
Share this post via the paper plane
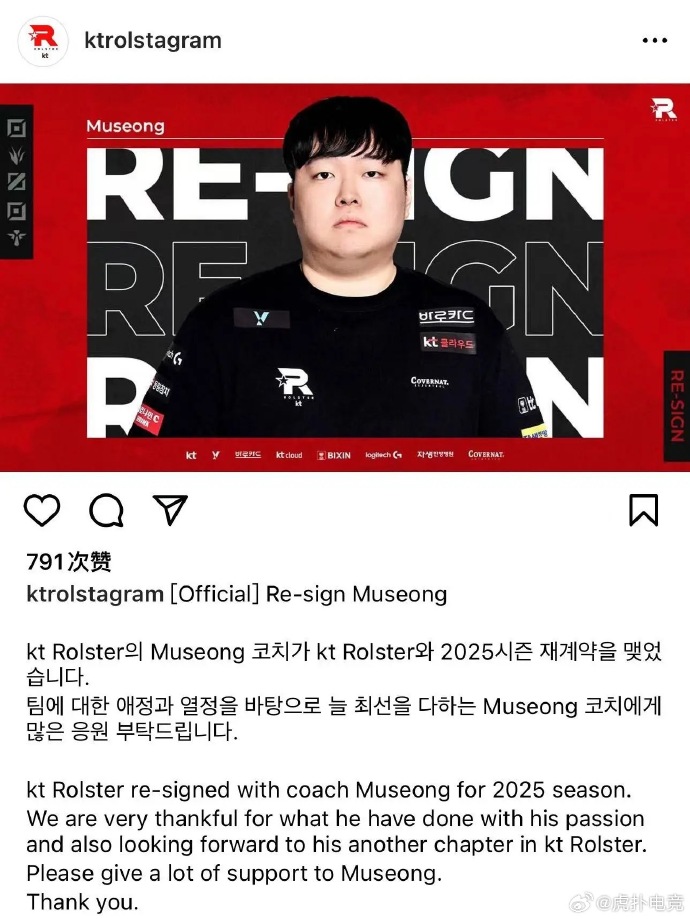pyautogui.click(x=170, y=509)
